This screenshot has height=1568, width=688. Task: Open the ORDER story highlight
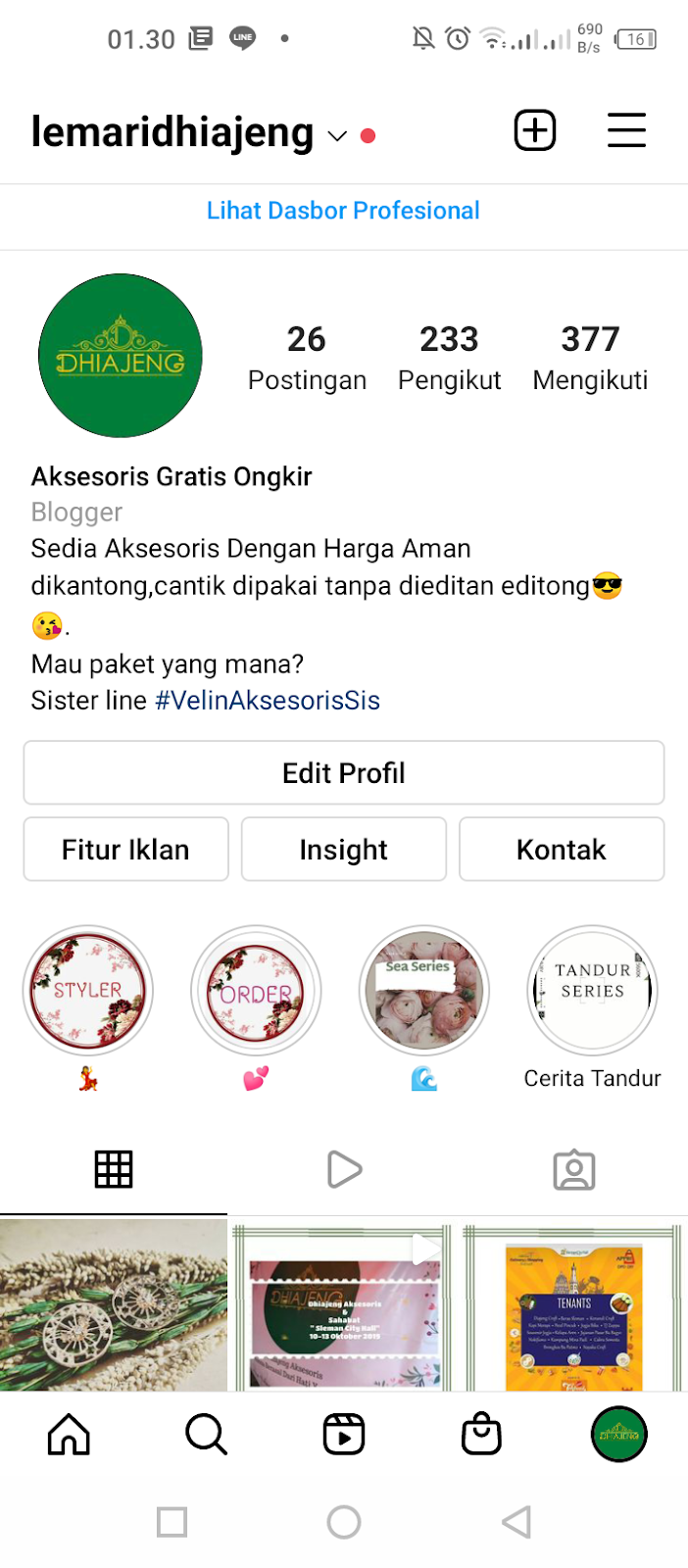(256, 991)
